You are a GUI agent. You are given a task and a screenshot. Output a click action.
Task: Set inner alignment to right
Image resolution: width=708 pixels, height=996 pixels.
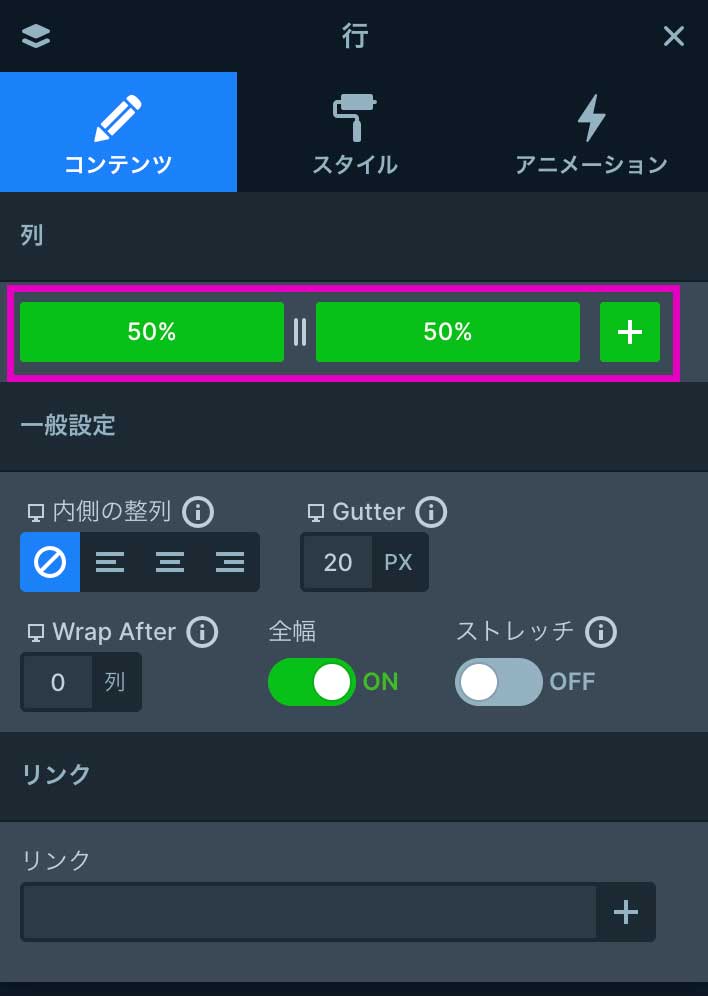[230, 562]
